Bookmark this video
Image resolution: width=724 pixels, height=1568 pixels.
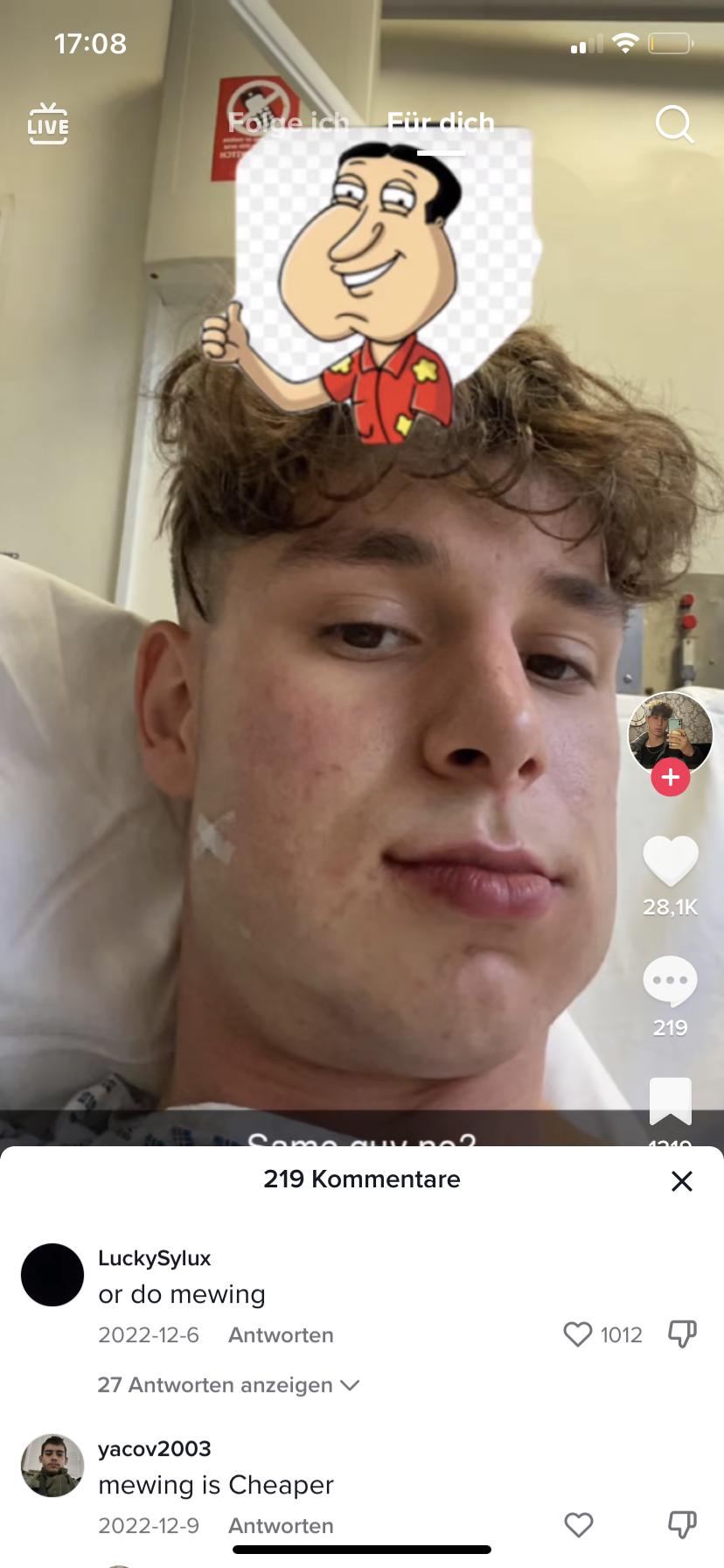tap(671, 1101)
